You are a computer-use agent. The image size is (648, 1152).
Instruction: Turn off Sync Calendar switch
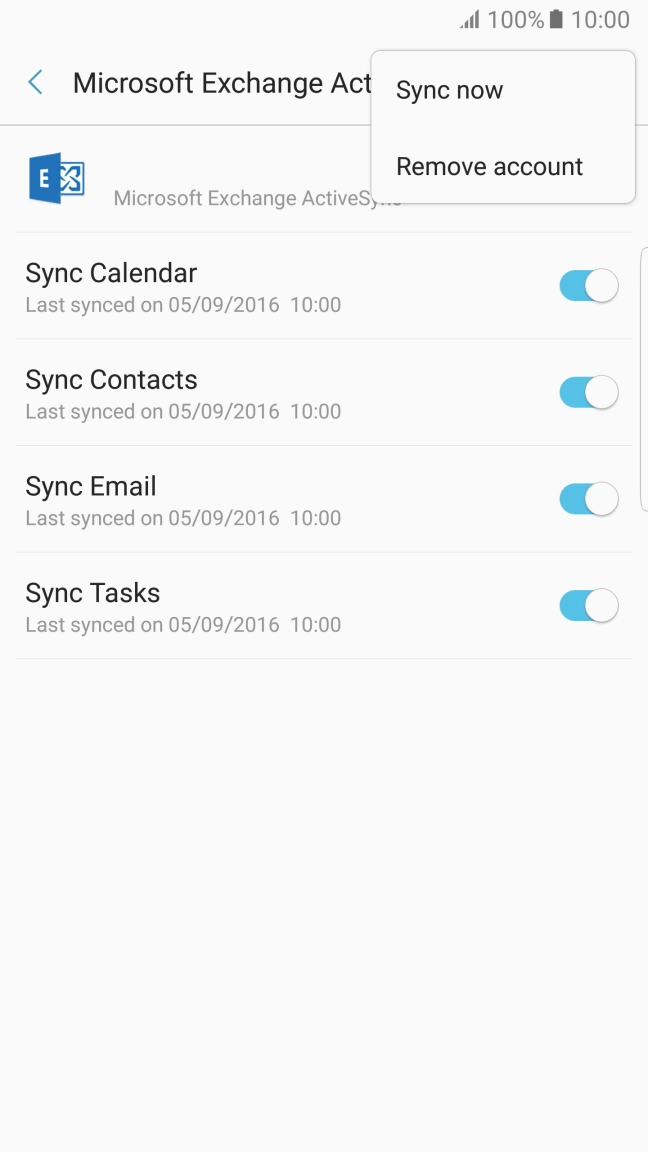pyautogui.click(x=588, y=286)
